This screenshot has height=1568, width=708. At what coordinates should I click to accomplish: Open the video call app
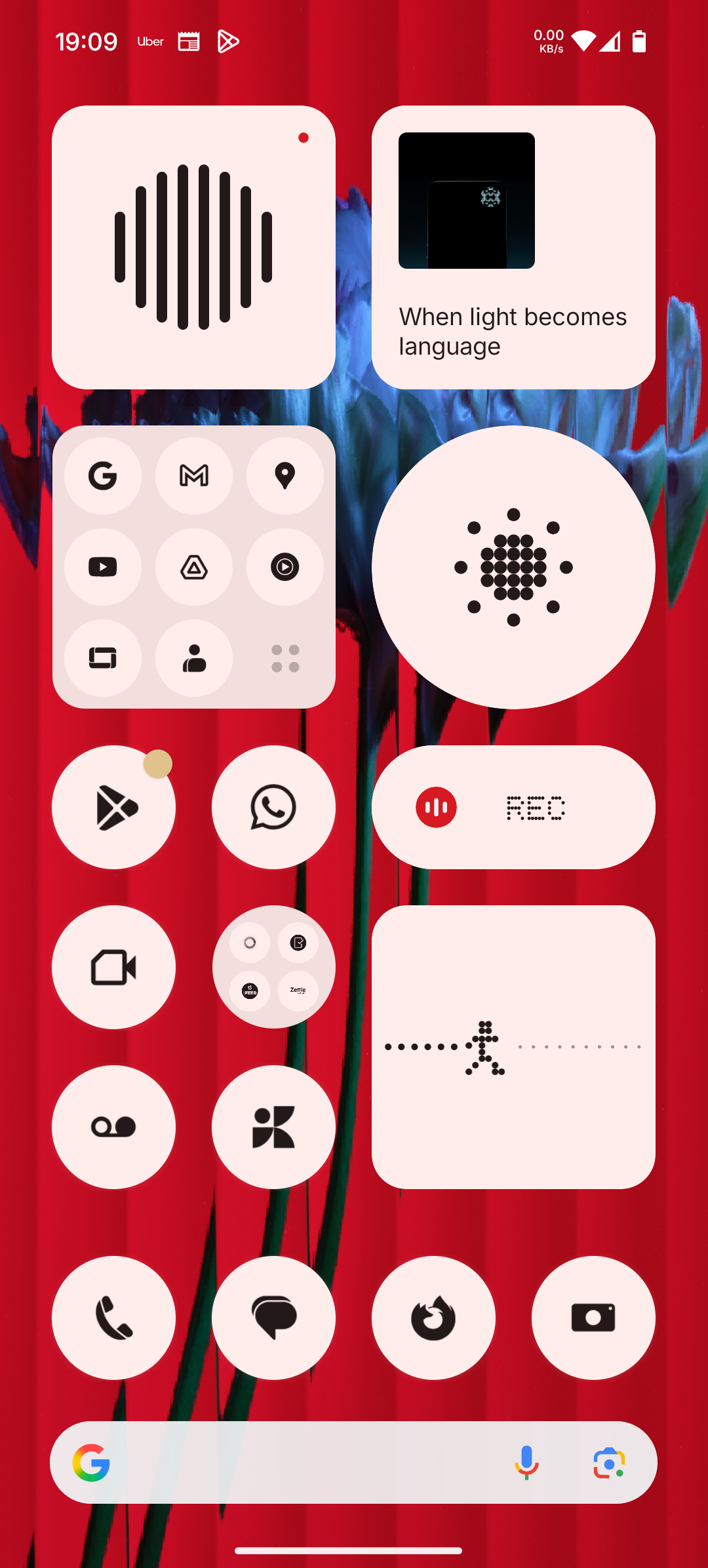114,968
